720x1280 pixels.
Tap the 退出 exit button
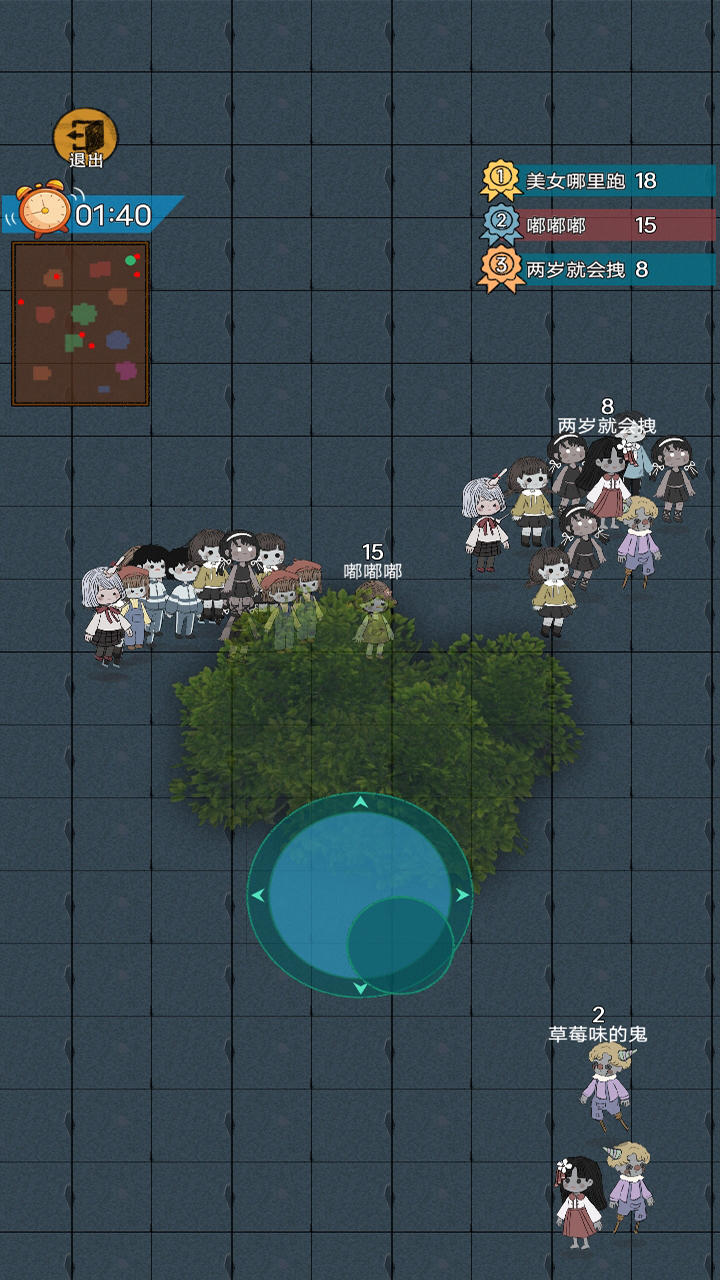[x=85, y=137]
